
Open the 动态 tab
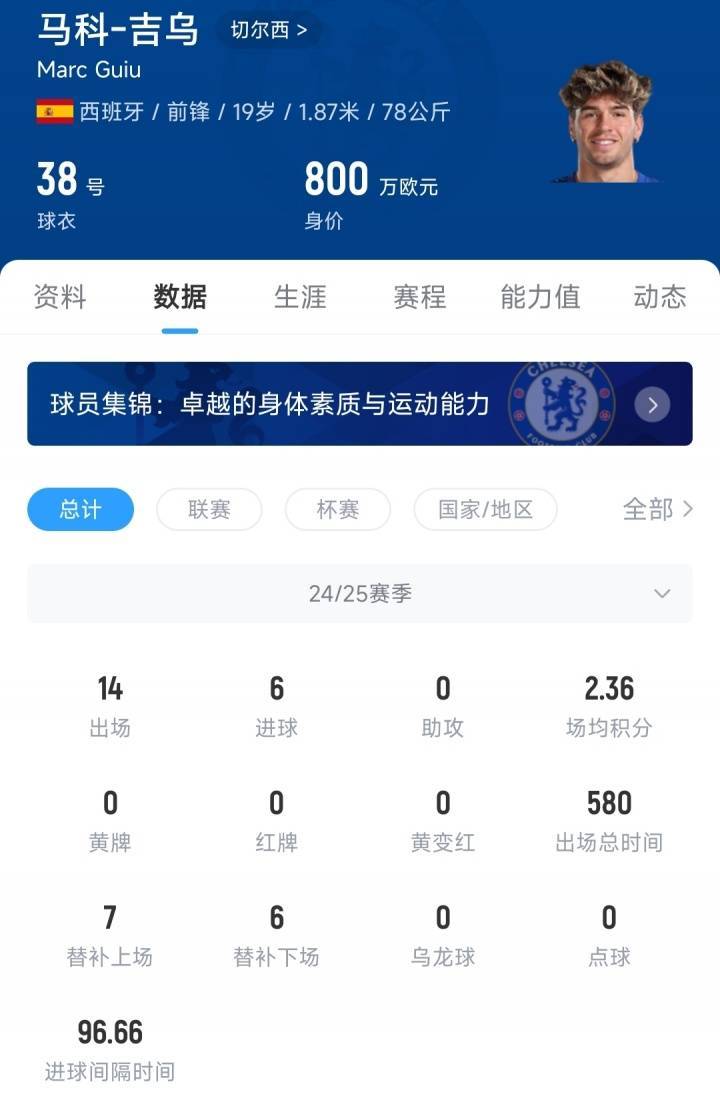(659, 297)
